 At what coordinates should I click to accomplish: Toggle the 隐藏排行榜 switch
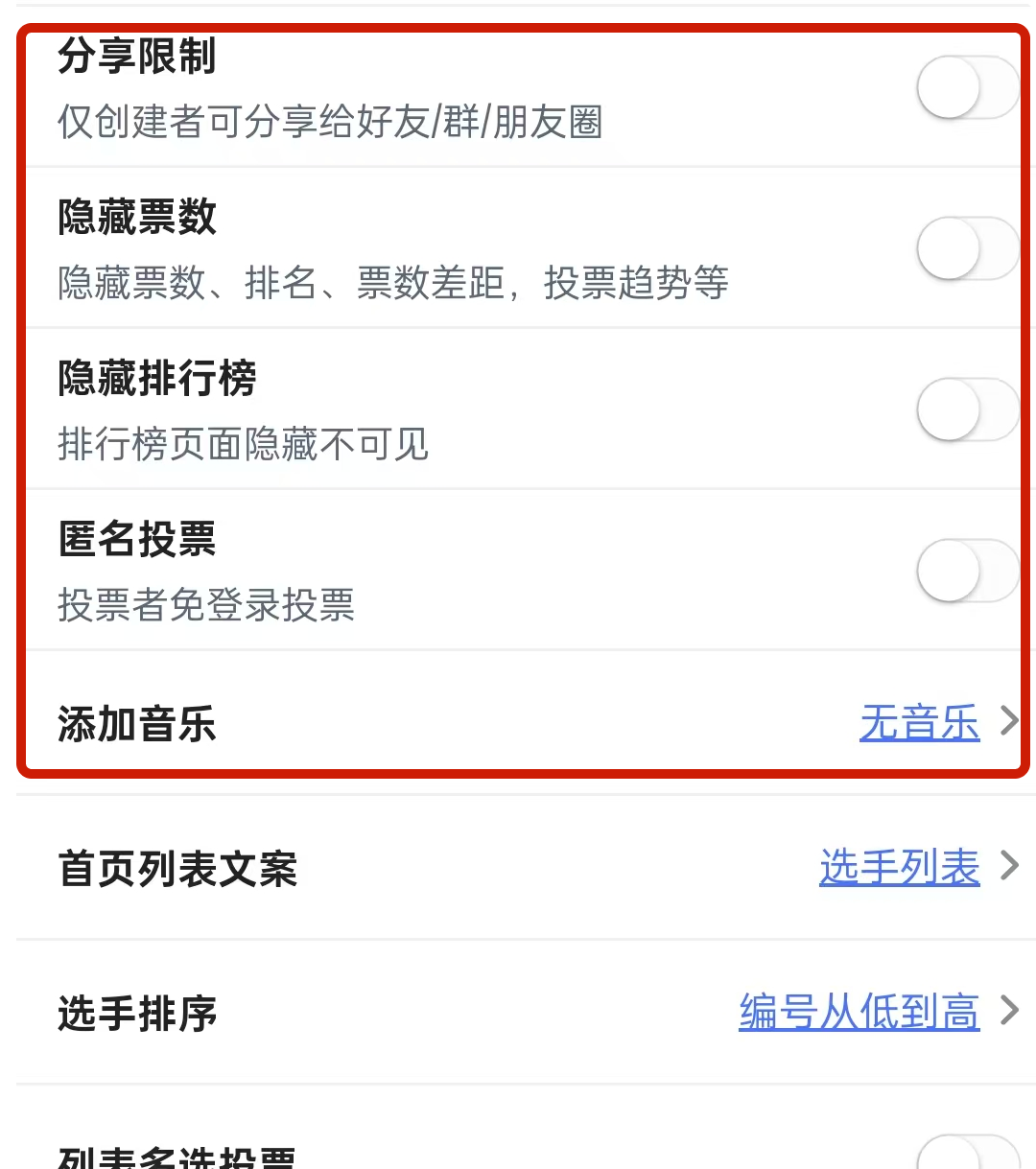pyautogui.click(x=967, y=410)
